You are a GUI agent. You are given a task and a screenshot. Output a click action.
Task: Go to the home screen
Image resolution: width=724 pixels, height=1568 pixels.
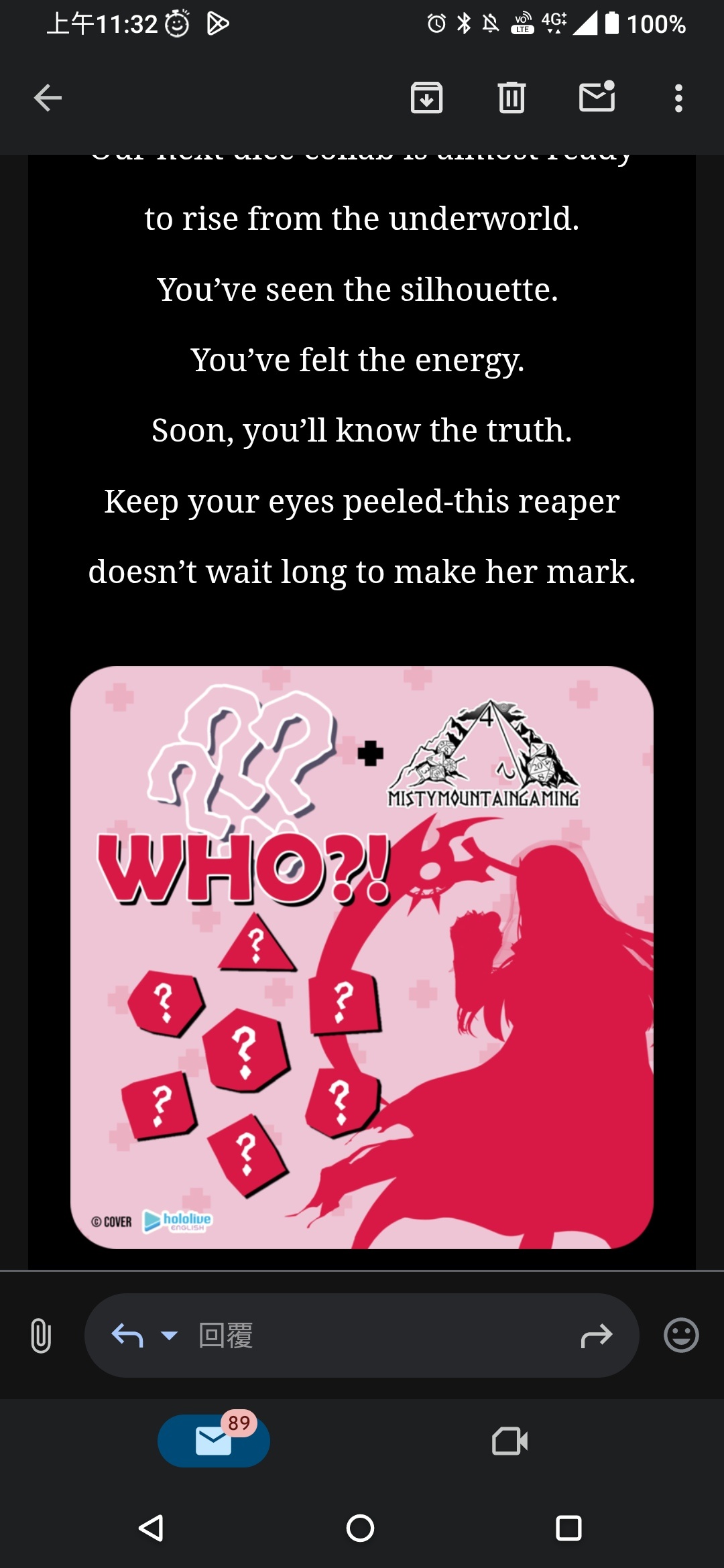point(360,1528)
